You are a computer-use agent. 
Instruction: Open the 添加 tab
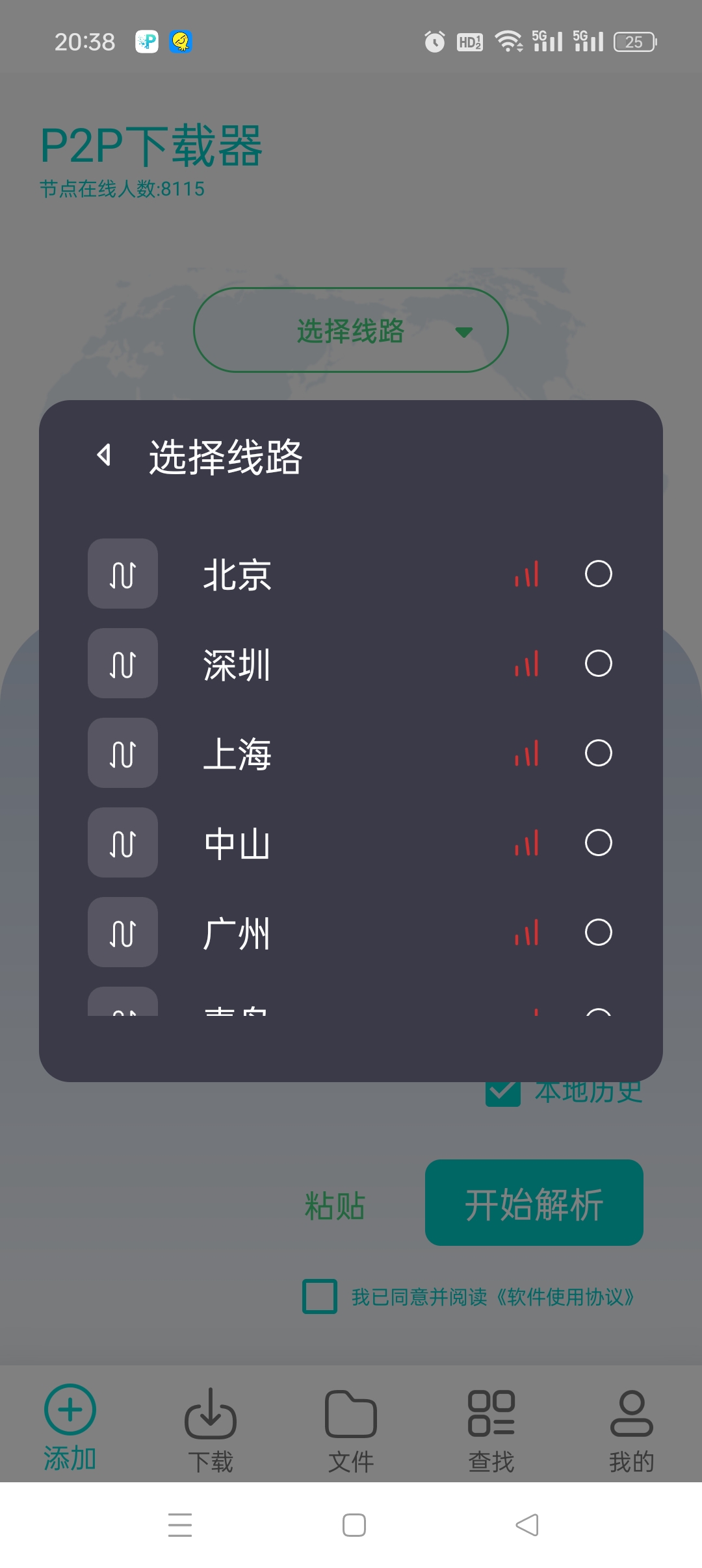point(70,1427)
